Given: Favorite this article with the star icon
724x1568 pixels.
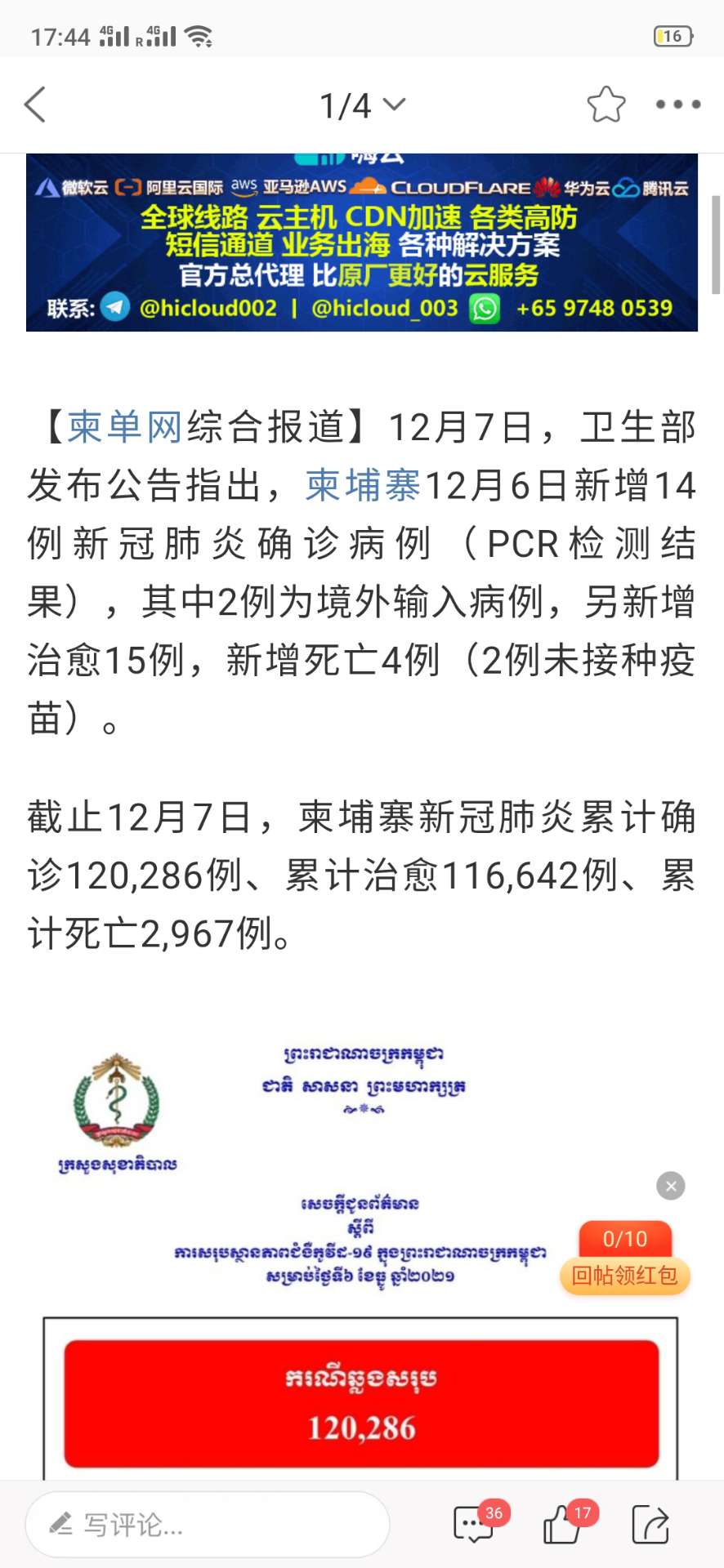Looking at the screenshot, I should click(x=606, y=105).
